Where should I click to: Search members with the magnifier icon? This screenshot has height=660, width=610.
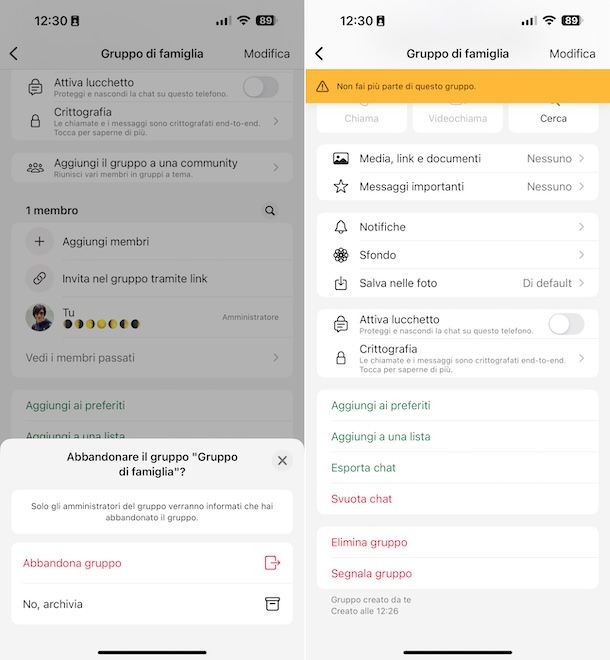pyautogui.click(x=269, y=211)
